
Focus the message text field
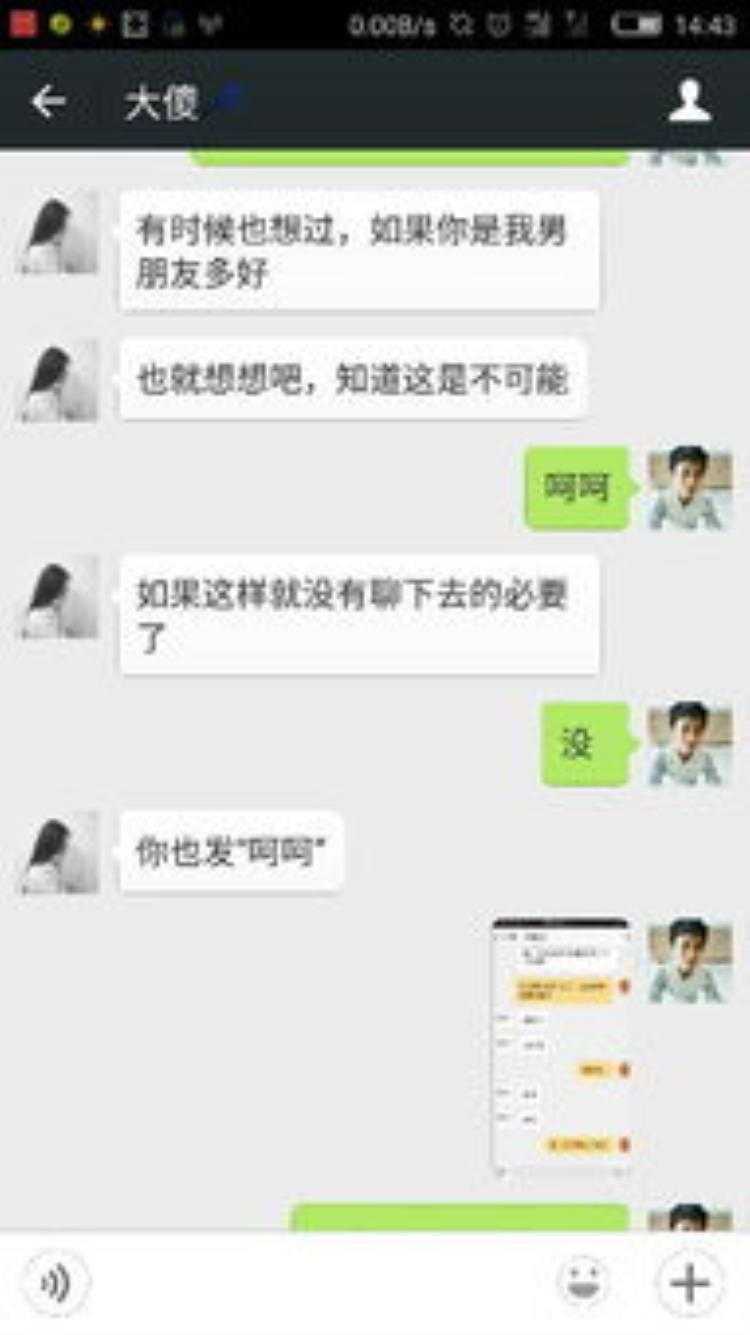pos(320,1283)
